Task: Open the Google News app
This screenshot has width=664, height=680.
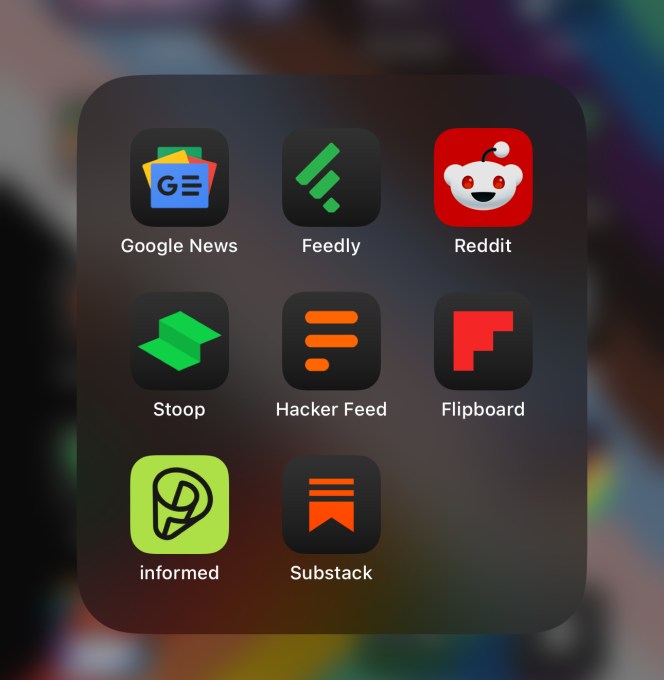Action: [179, 178]
